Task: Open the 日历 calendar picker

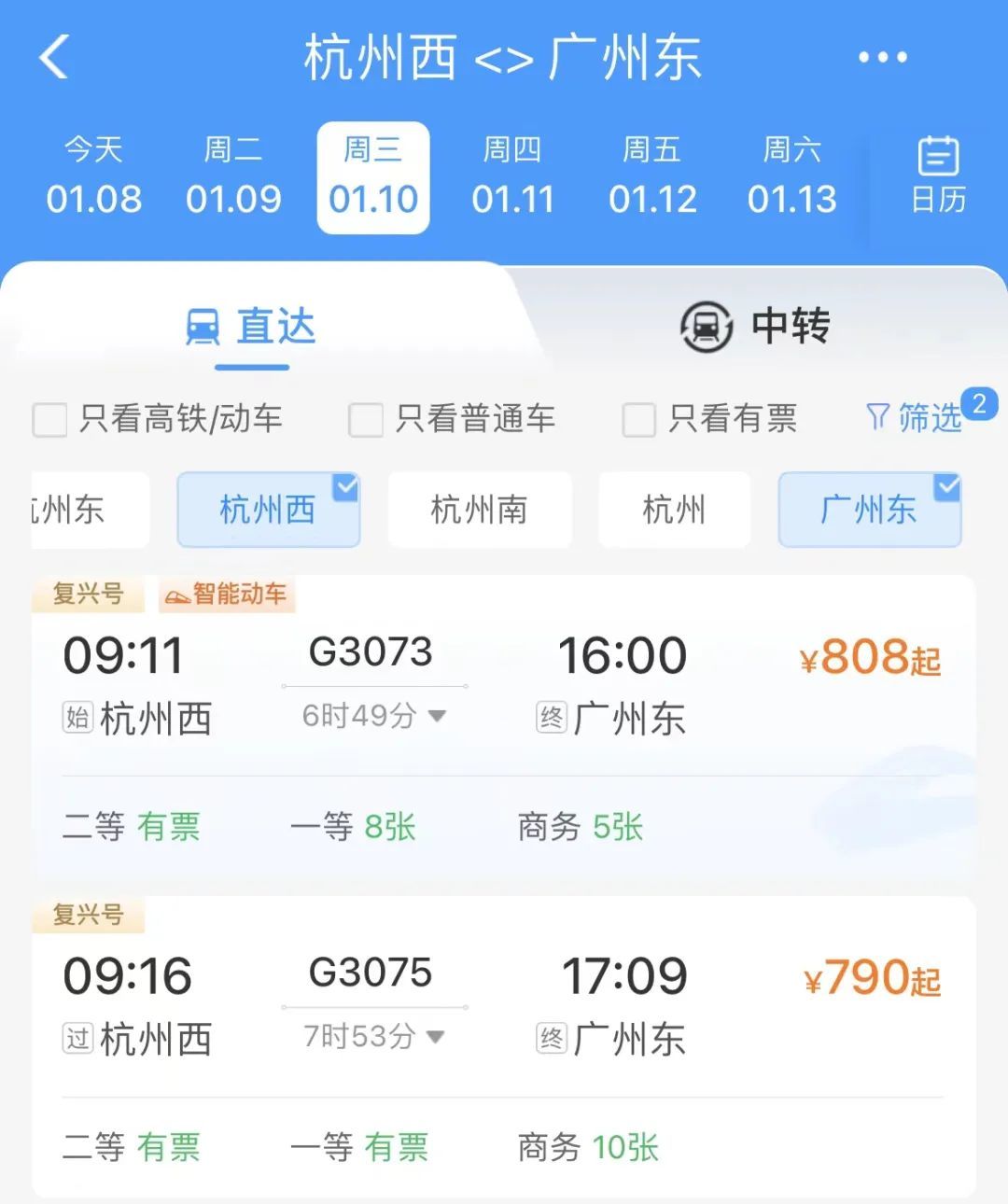Action: tap(938, 177)
